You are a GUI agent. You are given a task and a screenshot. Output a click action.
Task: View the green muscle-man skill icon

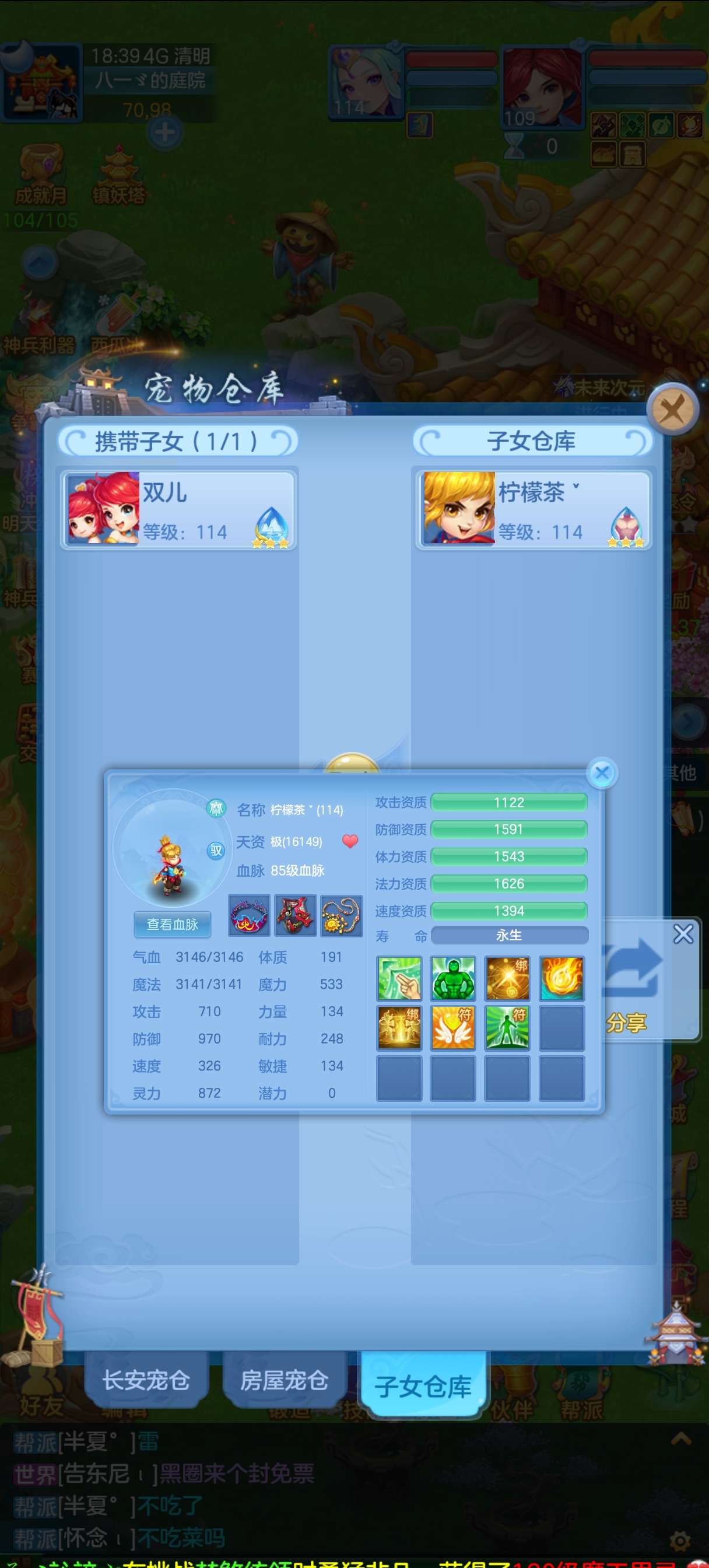click(x=453, y=979)
